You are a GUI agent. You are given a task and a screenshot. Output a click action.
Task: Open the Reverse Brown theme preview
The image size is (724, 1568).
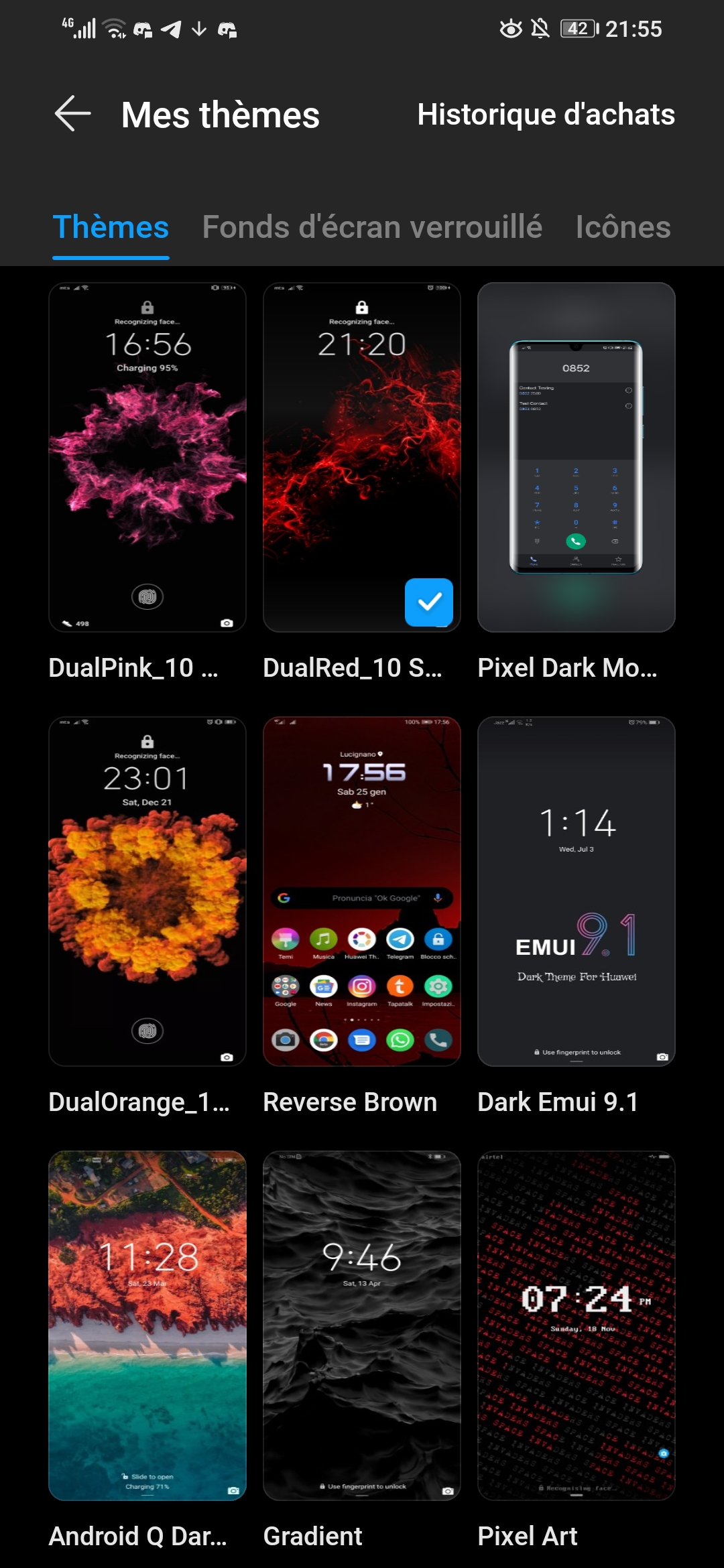(361, 891)
